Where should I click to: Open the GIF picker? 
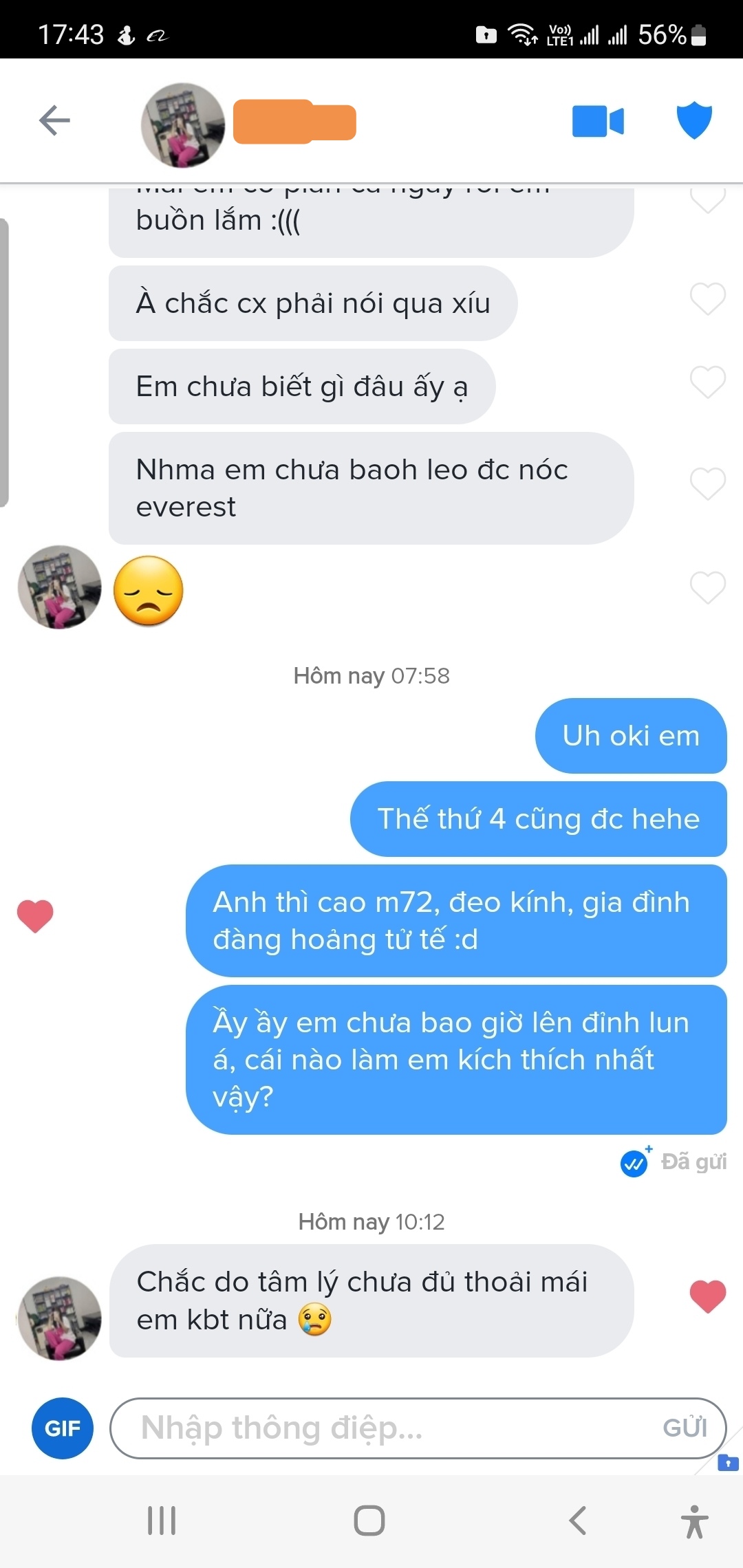click(63, 1428)
